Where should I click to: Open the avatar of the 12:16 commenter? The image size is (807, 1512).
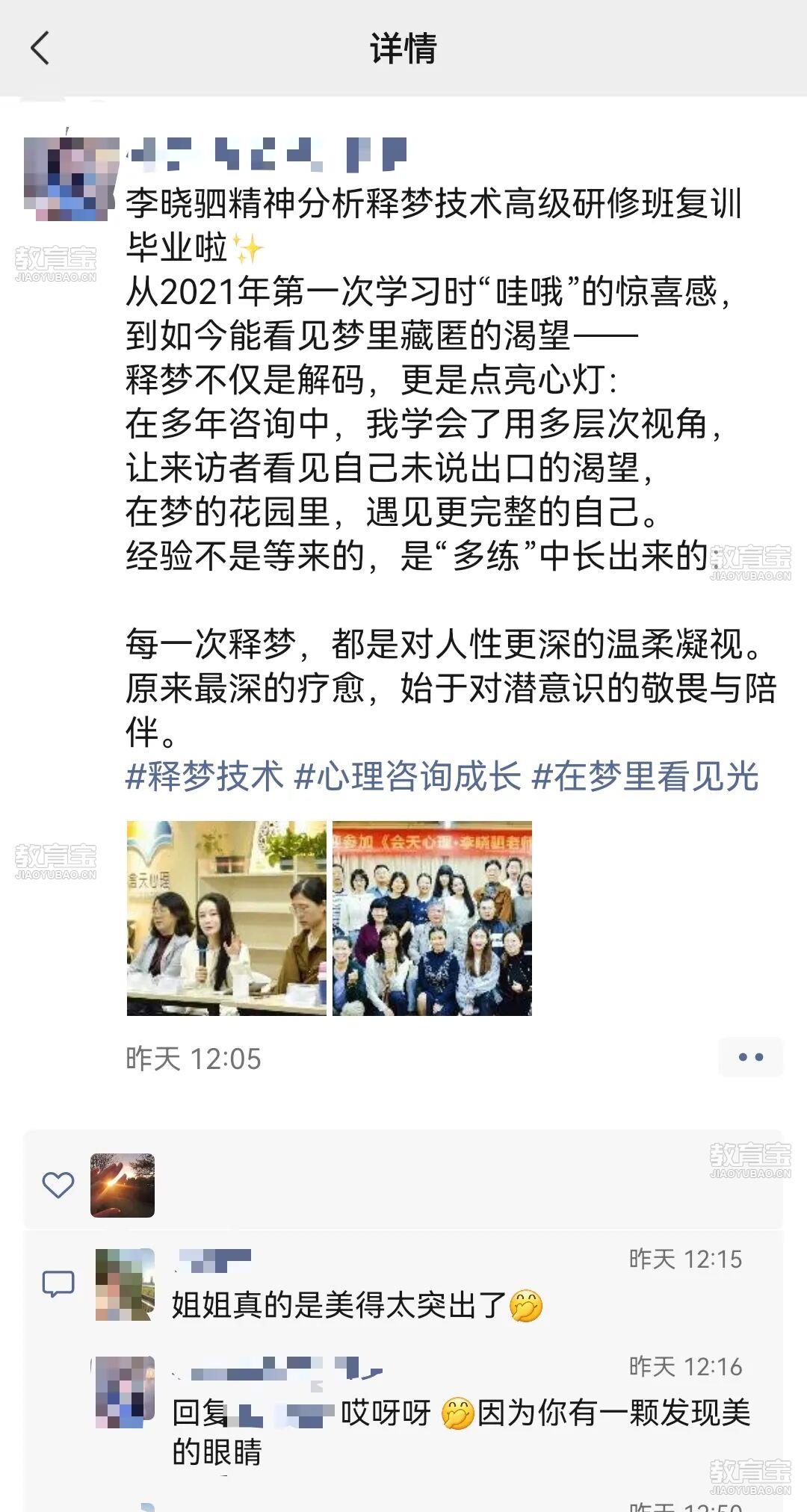click(x=125, y=1392)
